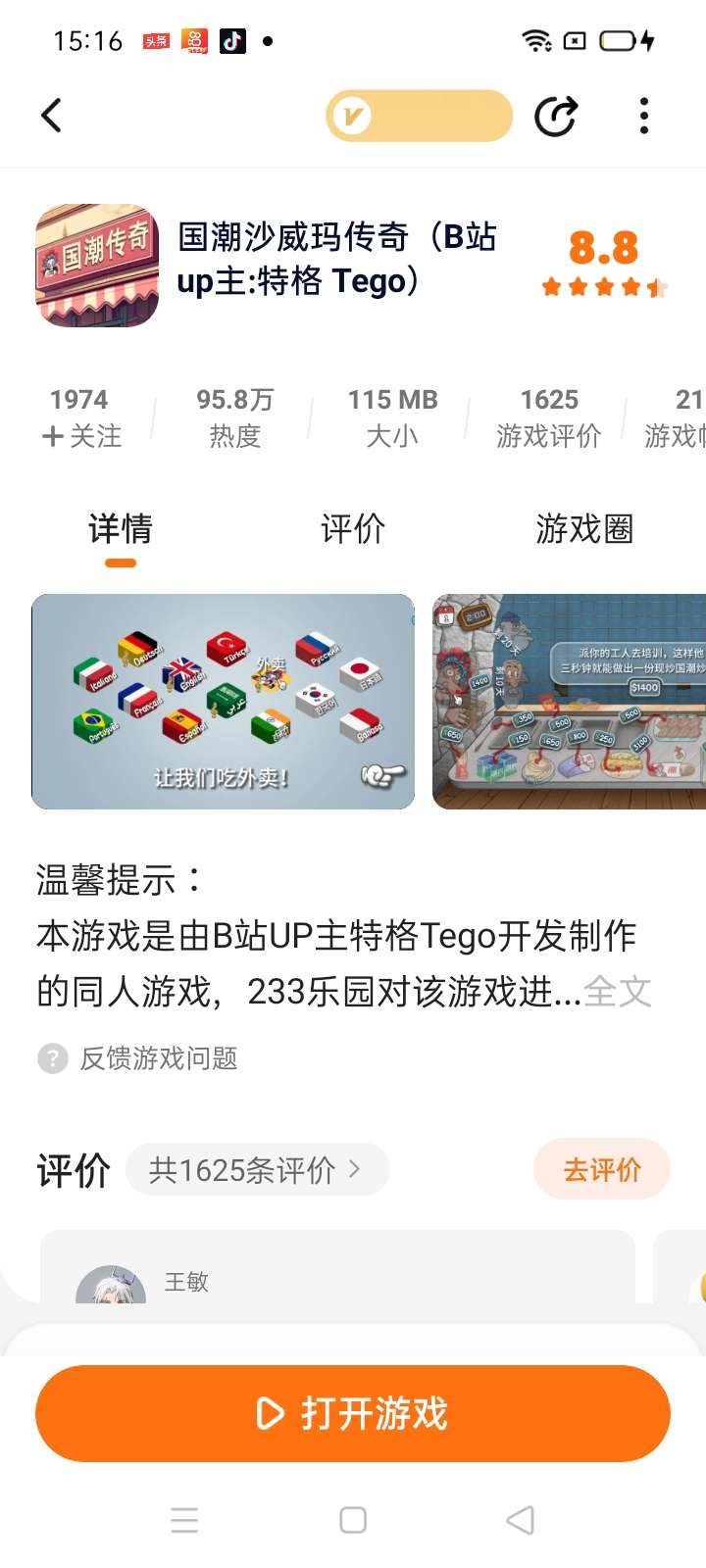
Task: Open the 让我们吃外卖 screenshot
Action: tap(224, 702)
